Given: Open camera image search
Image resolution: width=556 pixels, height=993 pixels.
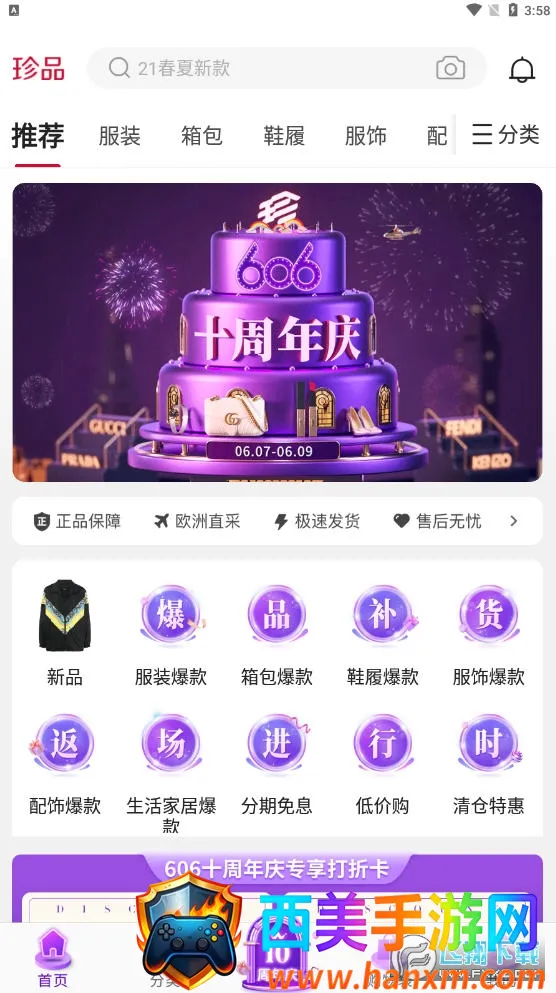Looking at the screenshot, I should [x=450, y=68].
